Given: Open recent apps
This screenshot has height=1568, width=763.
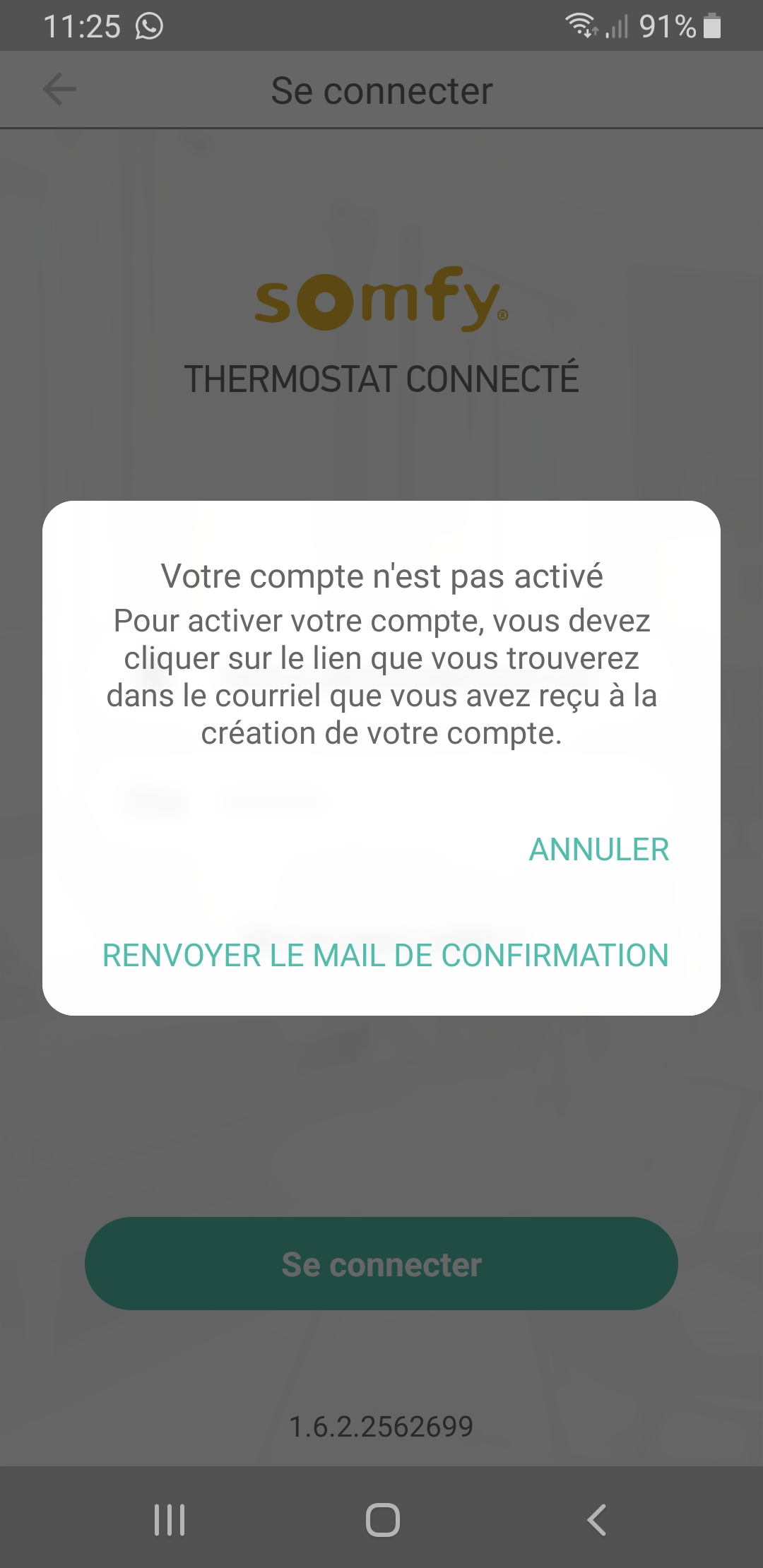Looking at the screenshot, I should [x=170, y=1519].
